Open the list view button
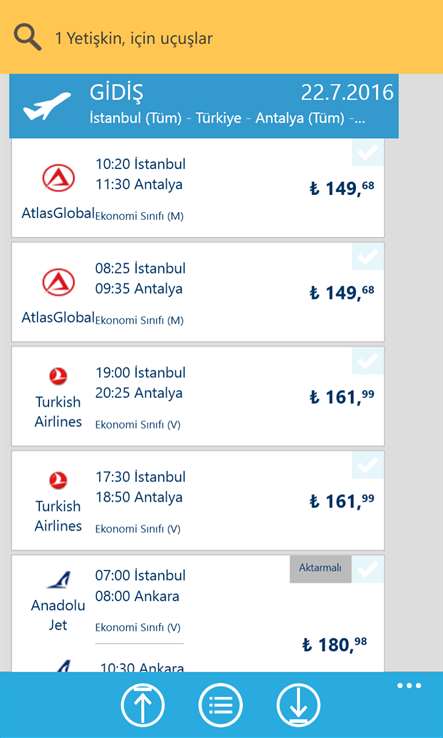The width and height of the screenshot is (443, 738). pyautogui.click(x=221, y=706)
